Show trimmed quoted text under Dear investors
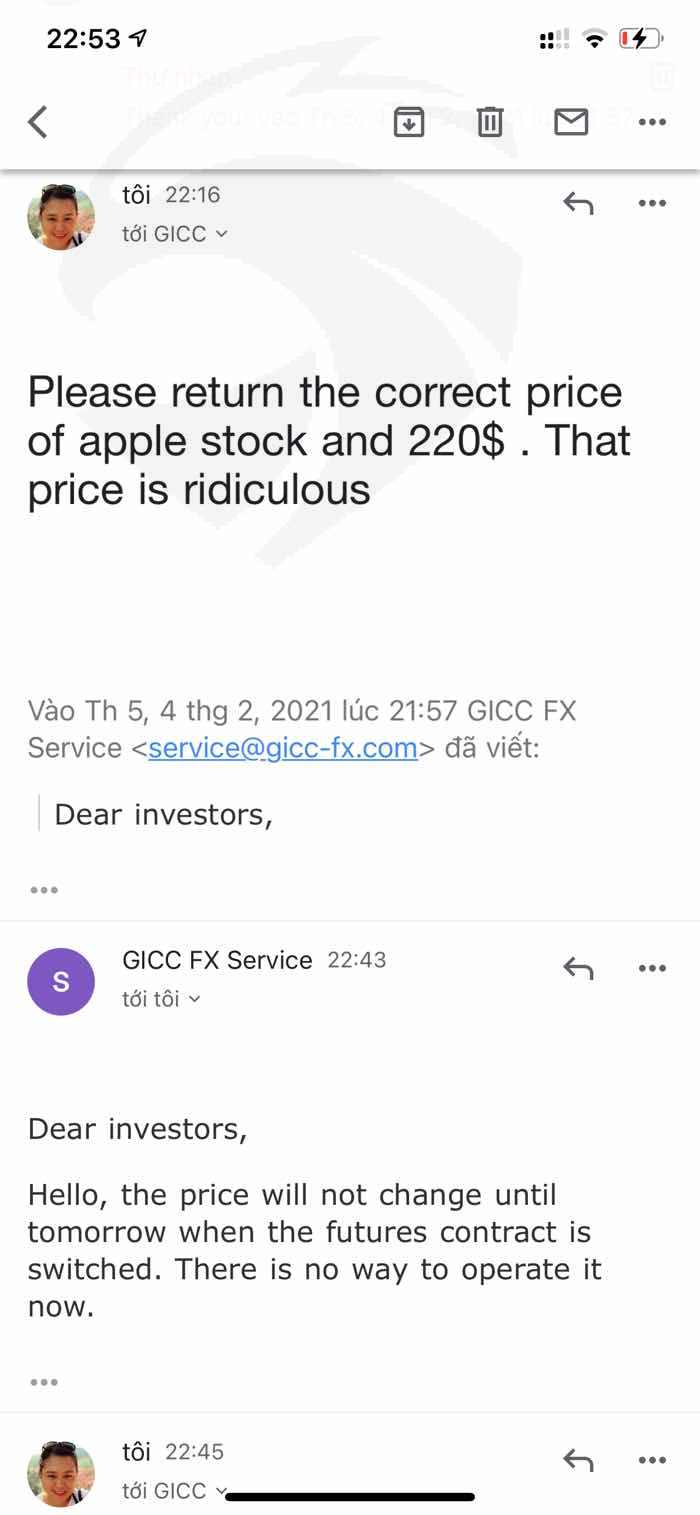 tap(44, 889)
